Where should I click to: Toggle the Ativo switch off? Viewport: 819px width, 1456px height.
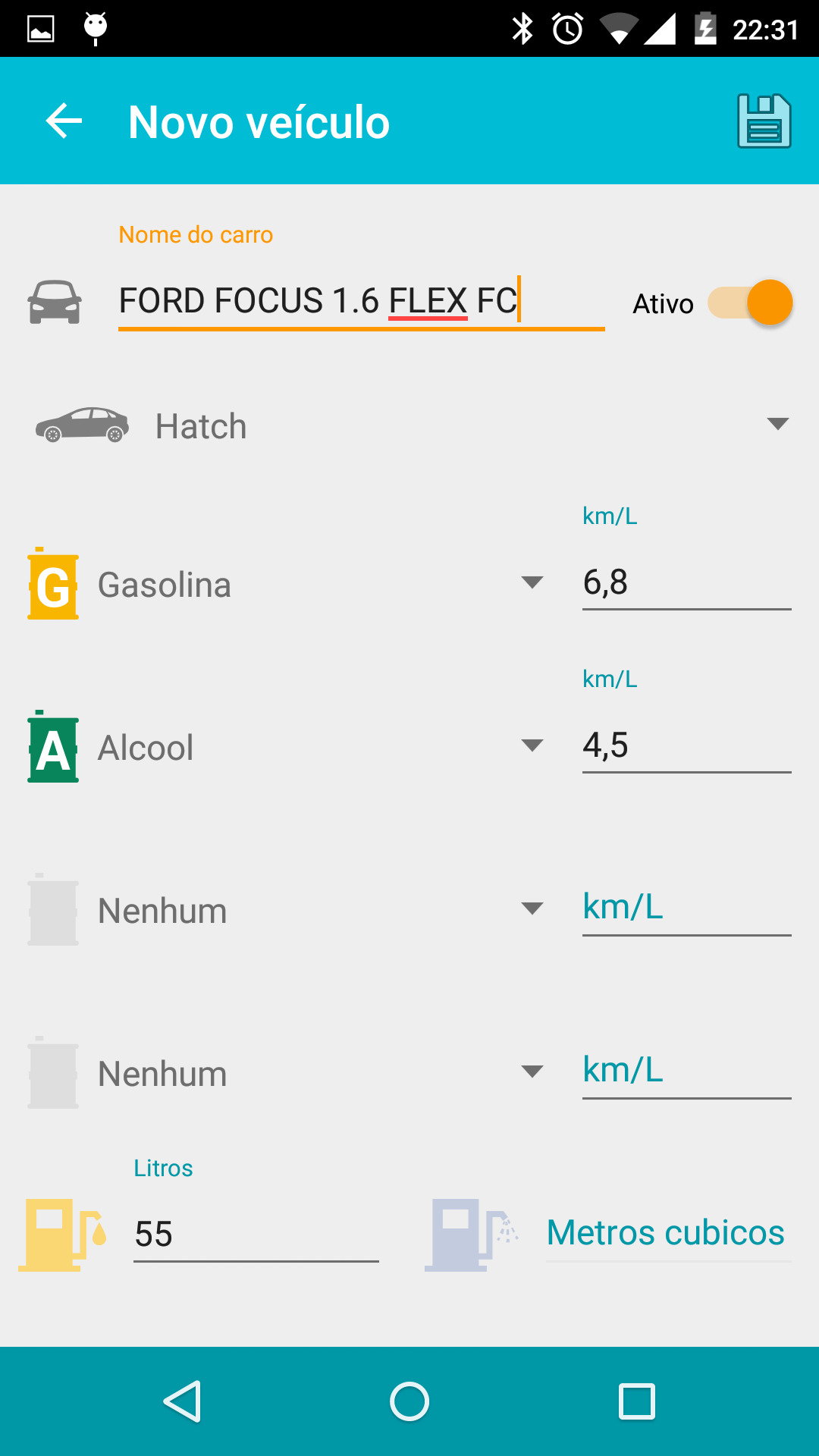[x=751, y=303]
